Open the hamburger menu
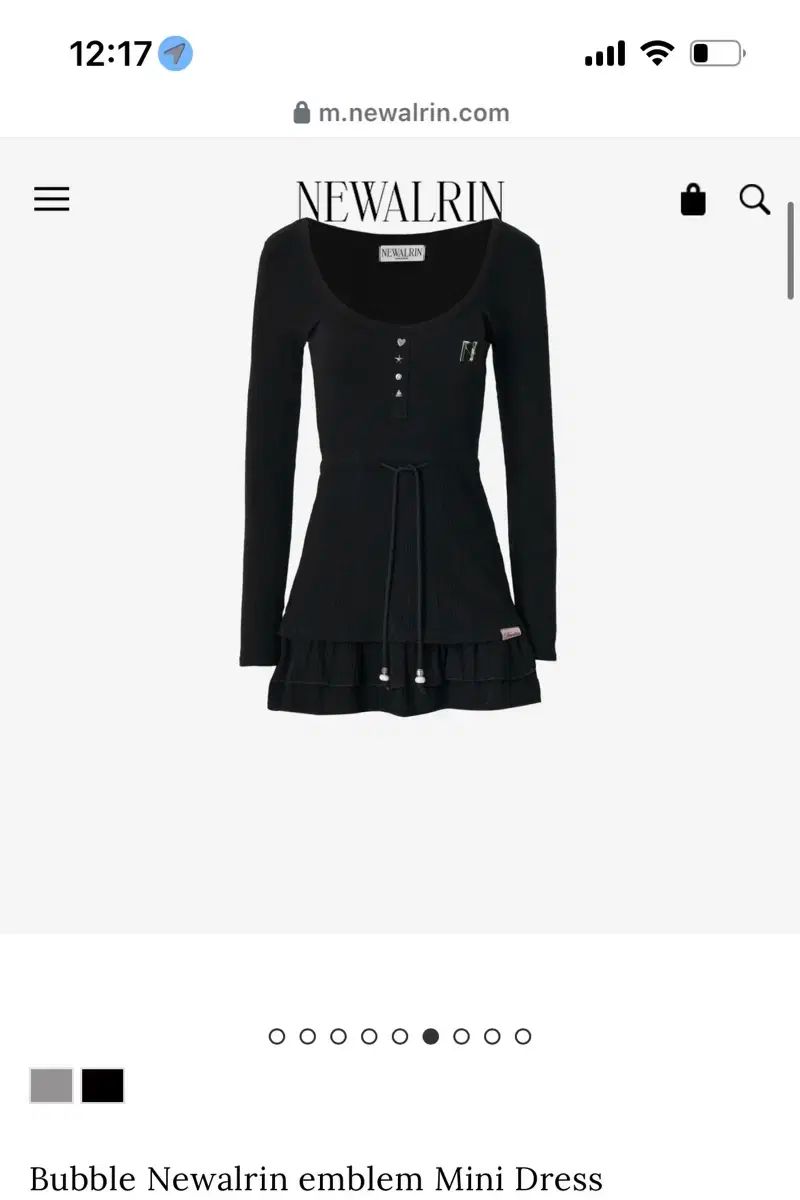Viewport: 800px width, 1200px height. pos(52,199)
